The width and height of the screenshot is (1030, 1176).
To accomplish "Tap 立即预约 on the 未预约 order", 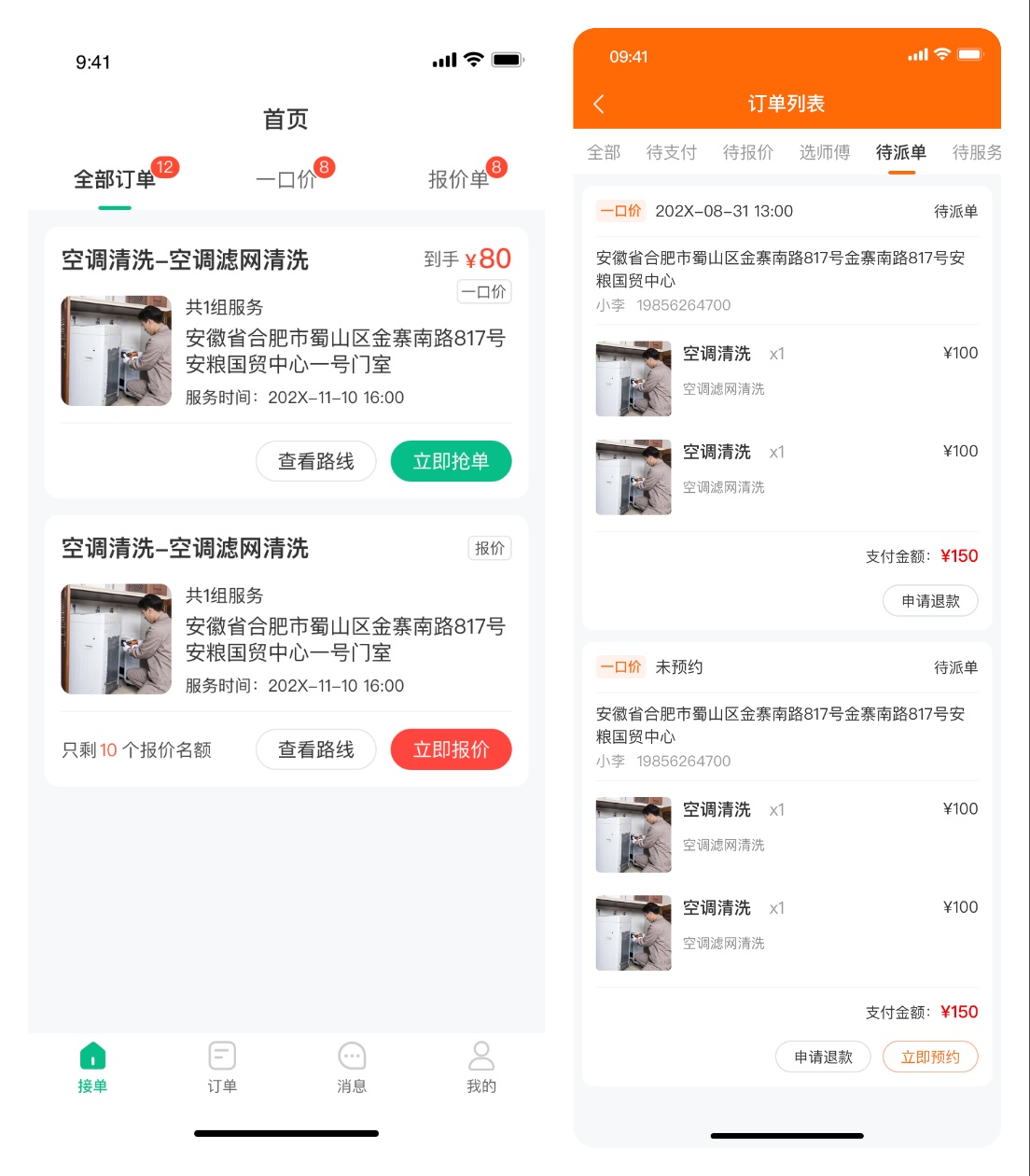I will pos(930,1057).
